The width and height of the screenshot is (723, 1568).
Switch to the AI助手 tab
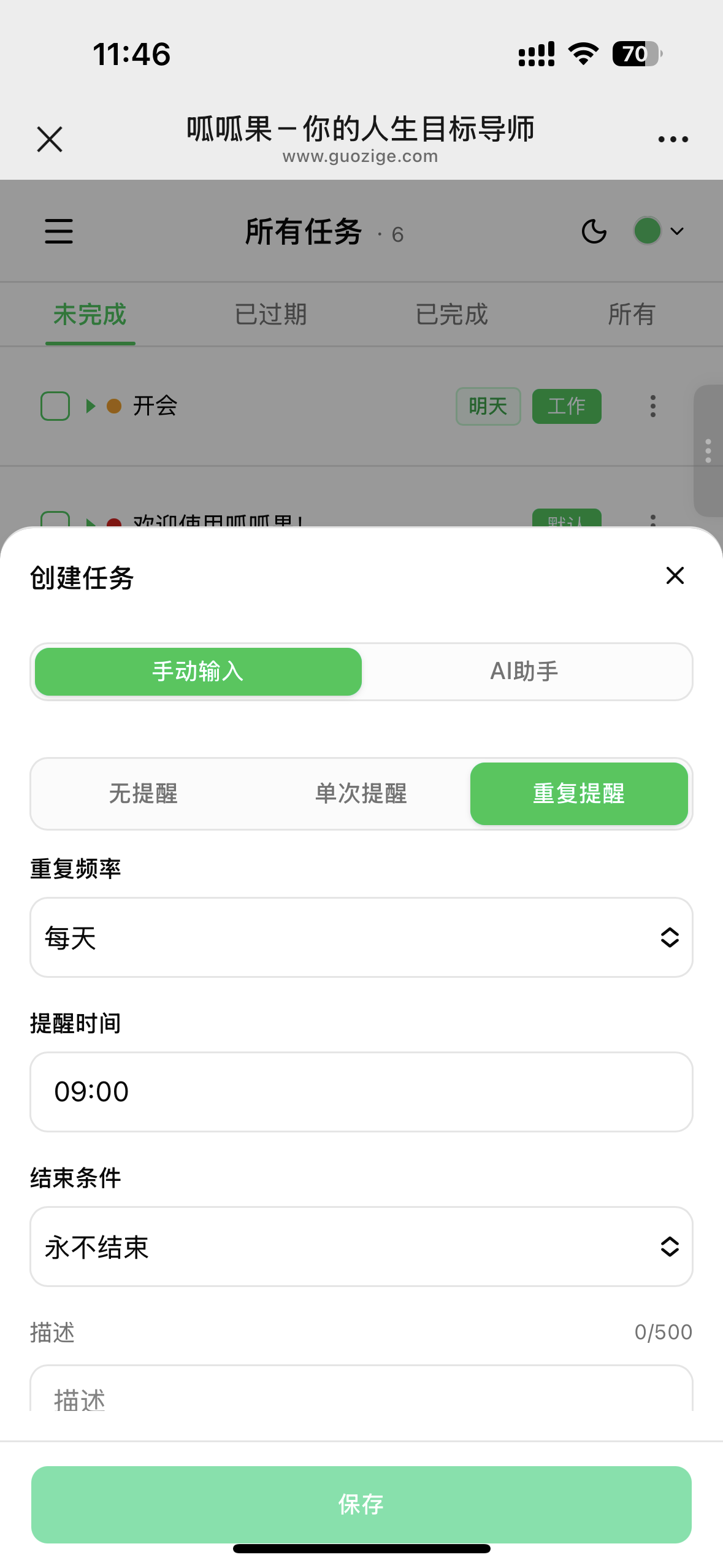pos(524,672)
